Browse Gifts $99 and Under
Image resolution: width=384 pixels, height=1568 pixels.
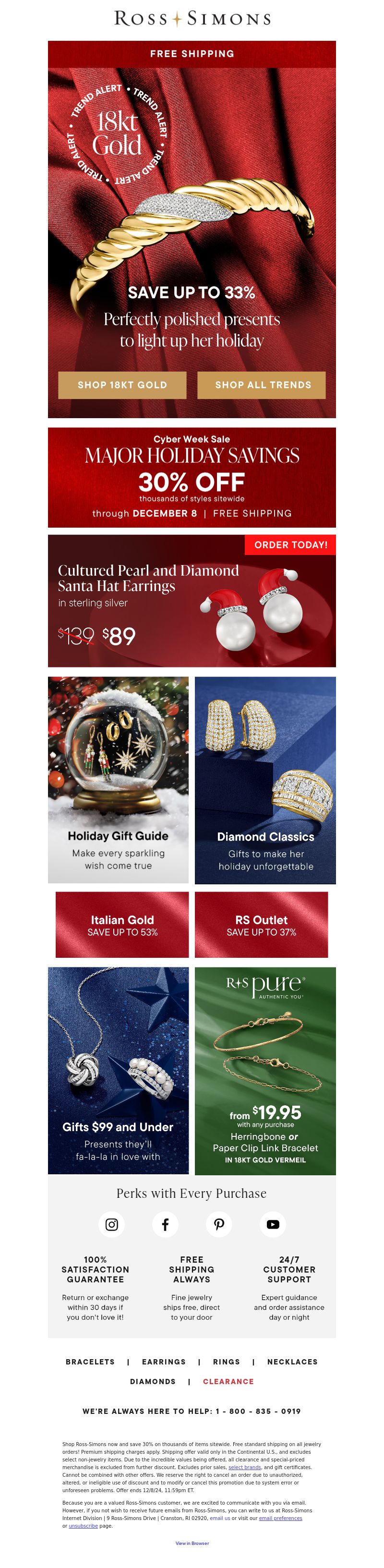[x=118, y=1070]
